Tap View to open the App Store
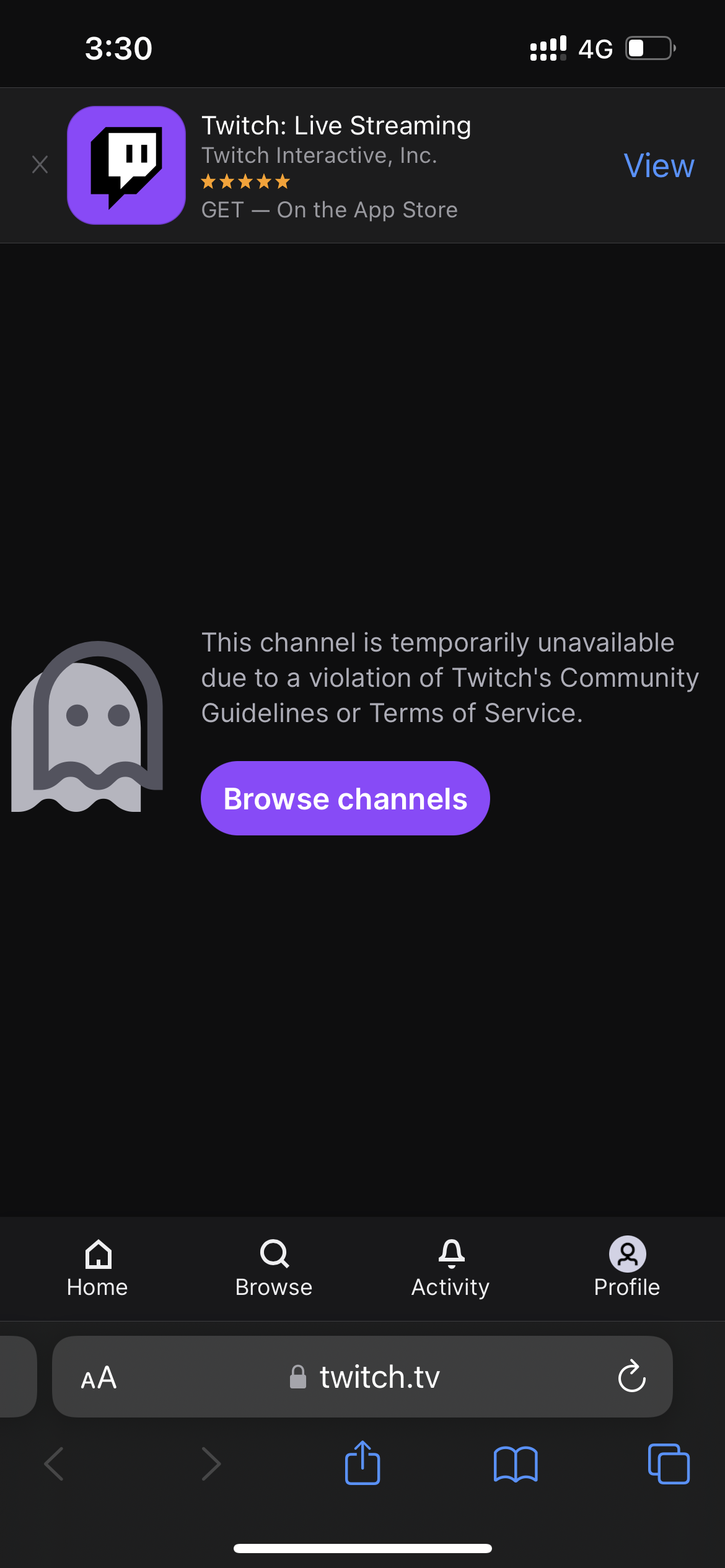Screen dimensions: 725x1568 (659, 166)
